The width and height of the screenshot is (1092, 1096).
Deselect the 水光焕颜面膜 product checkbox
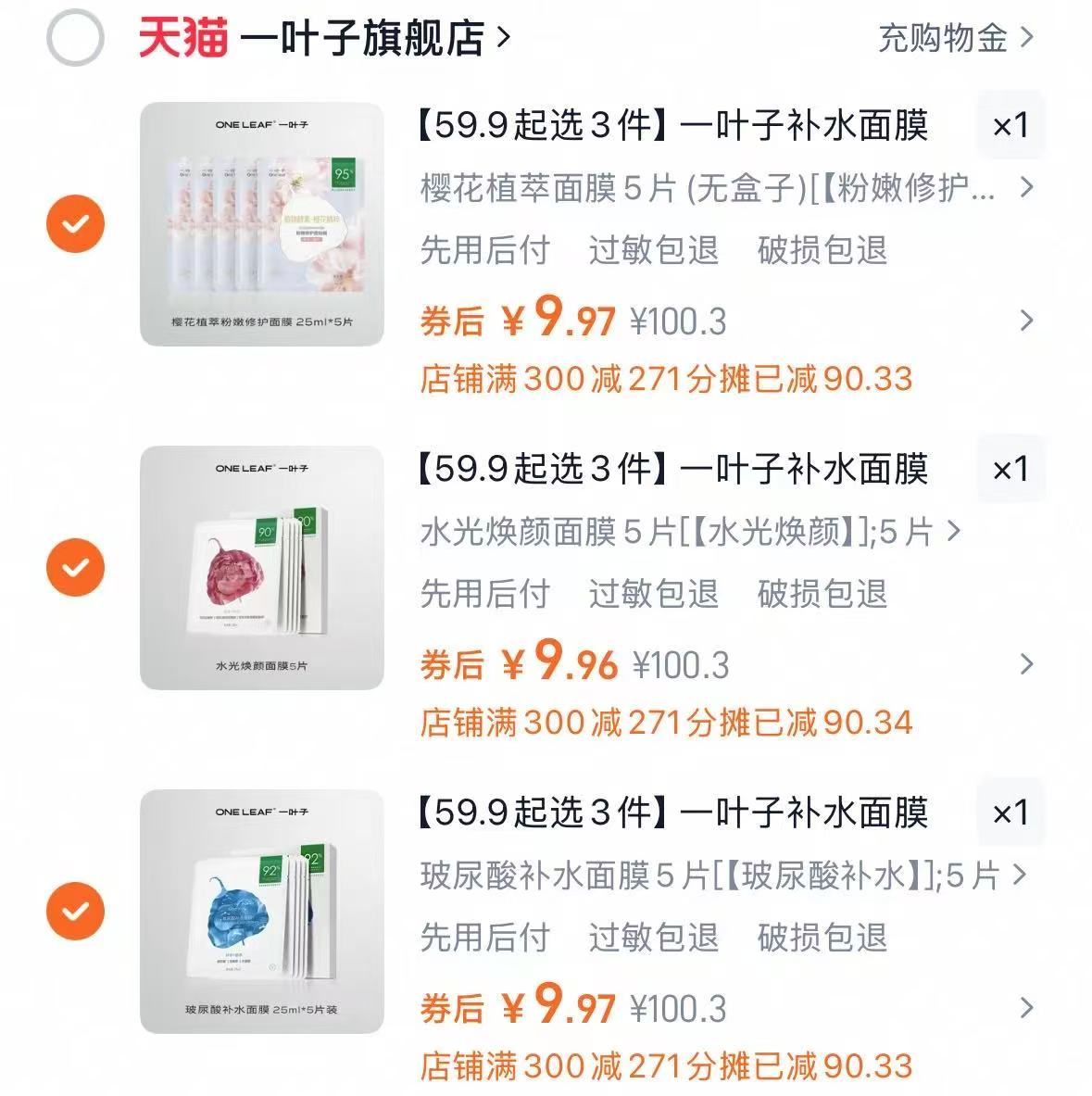74,565
